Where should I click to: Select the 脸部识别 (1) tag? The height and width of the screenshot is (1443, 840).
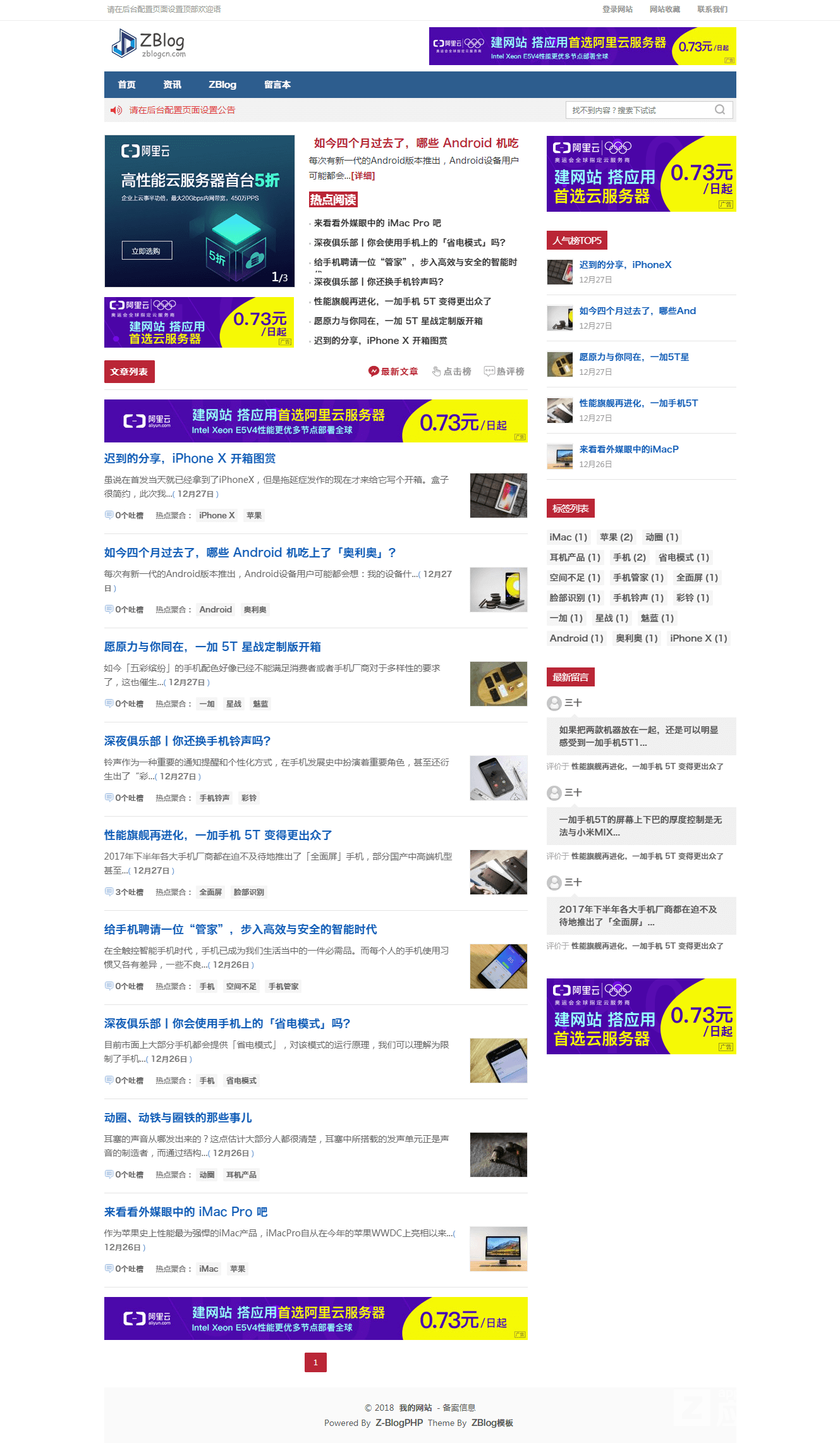575,598
